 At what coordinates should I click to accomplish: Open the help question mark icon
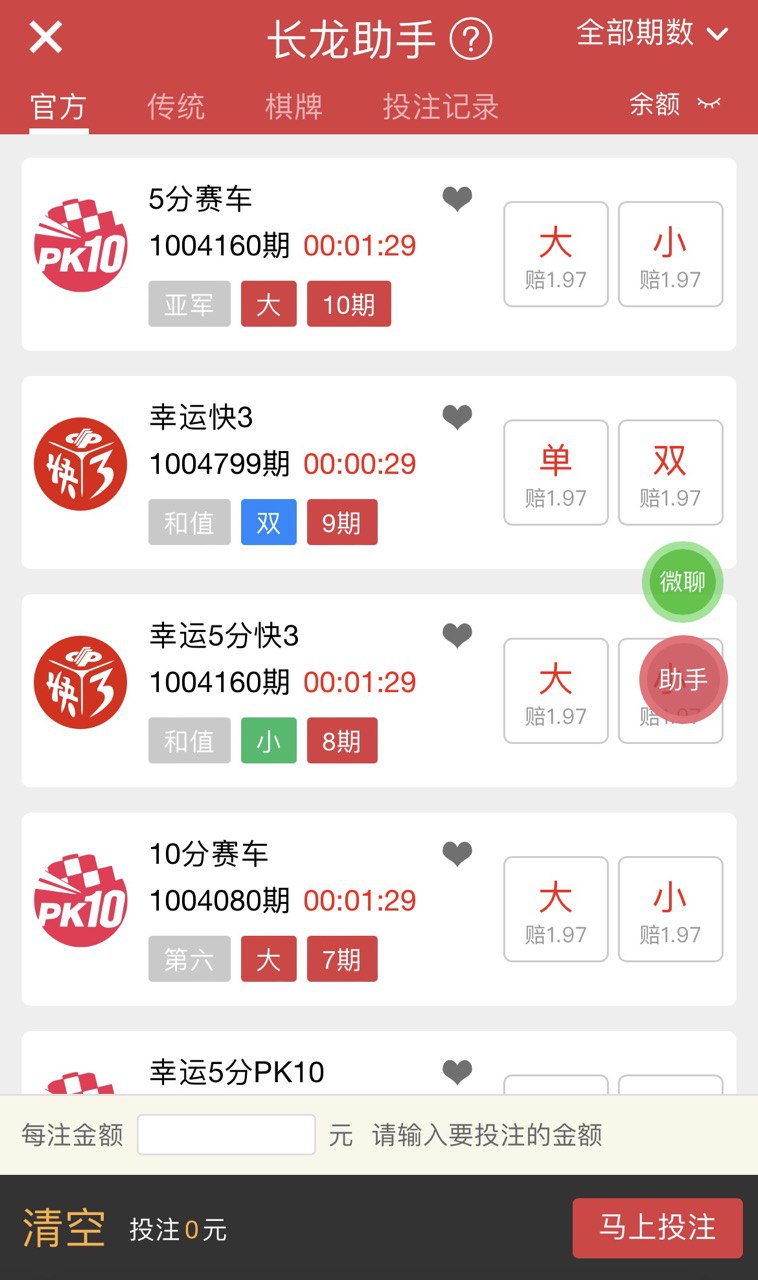click(x=471, y=40)
